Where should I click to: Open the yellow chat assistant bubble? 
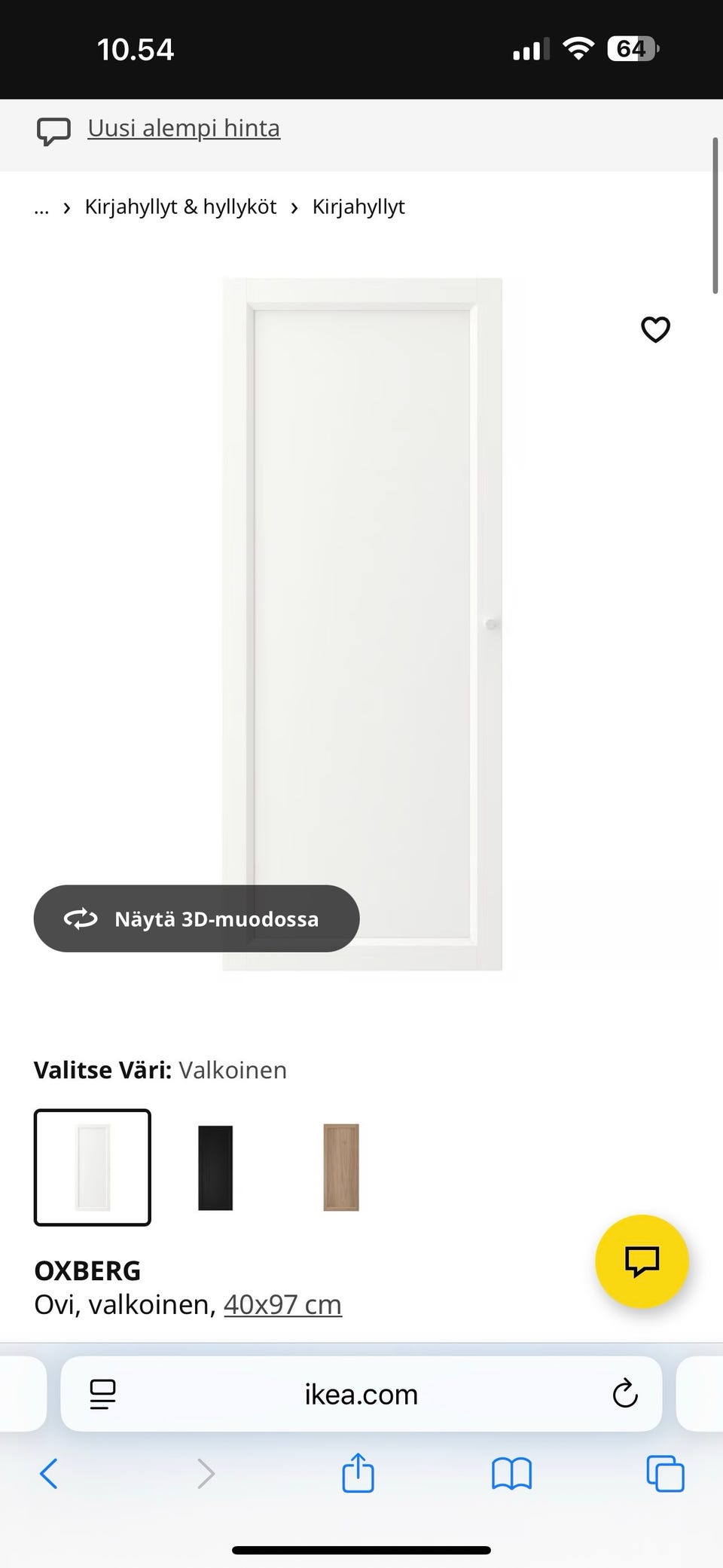click(x=641, y=1262)
